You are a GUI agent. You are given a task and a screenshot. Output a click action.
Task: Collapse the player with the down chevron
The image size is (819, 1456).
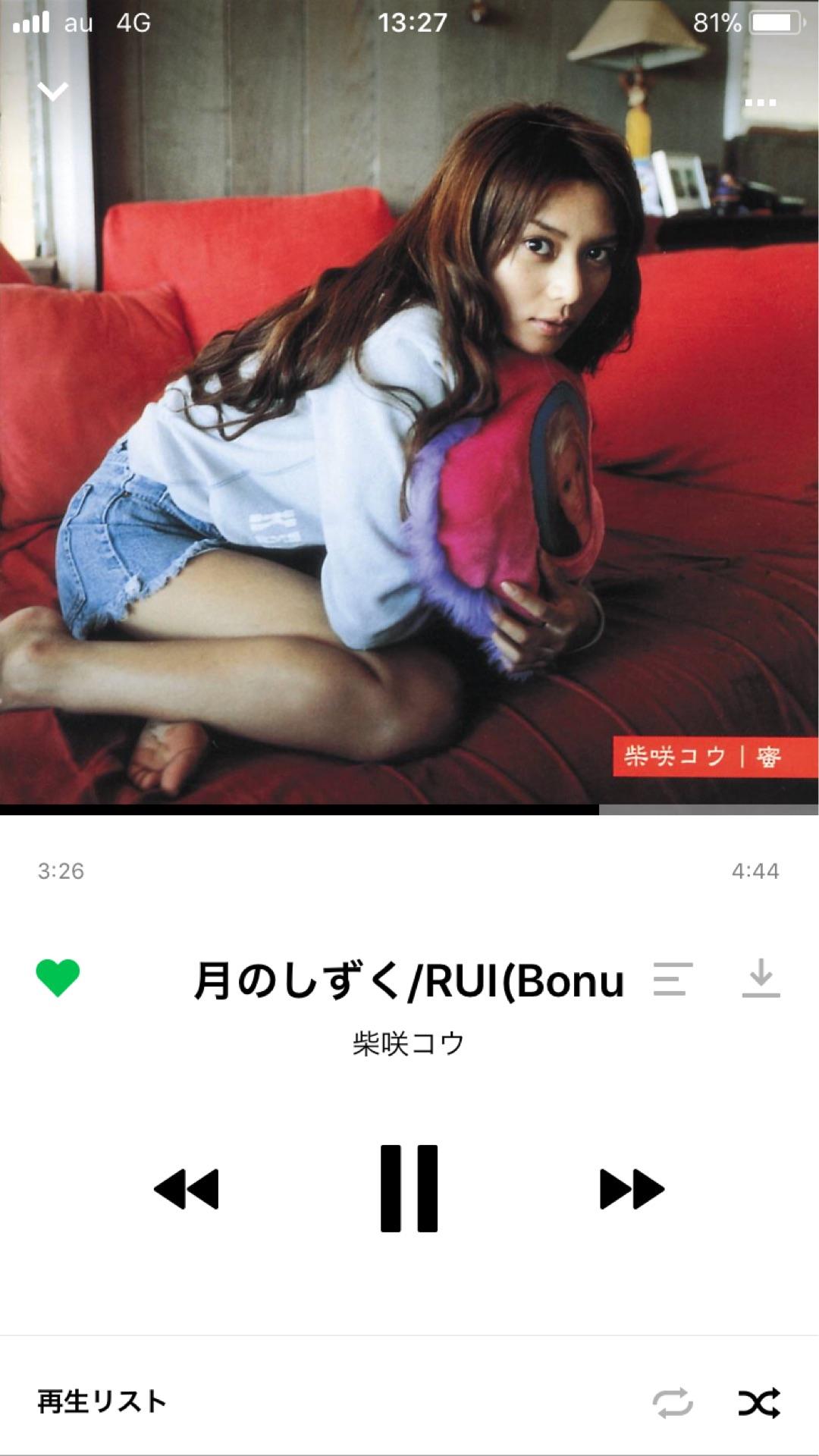click(x=52, y=92)
